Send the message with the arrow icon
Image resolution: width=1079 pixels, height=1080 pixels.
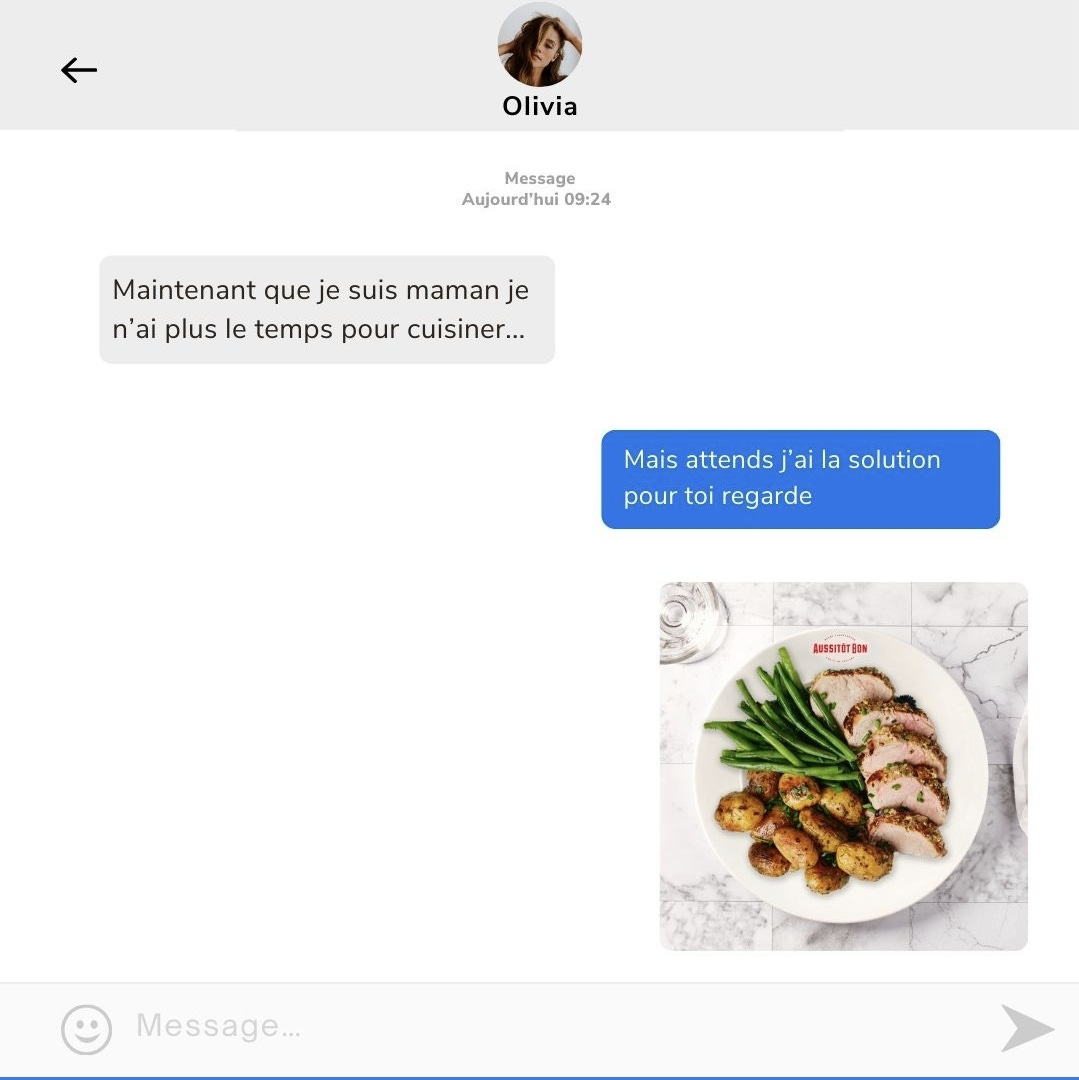click(x=1027, y=1029)
